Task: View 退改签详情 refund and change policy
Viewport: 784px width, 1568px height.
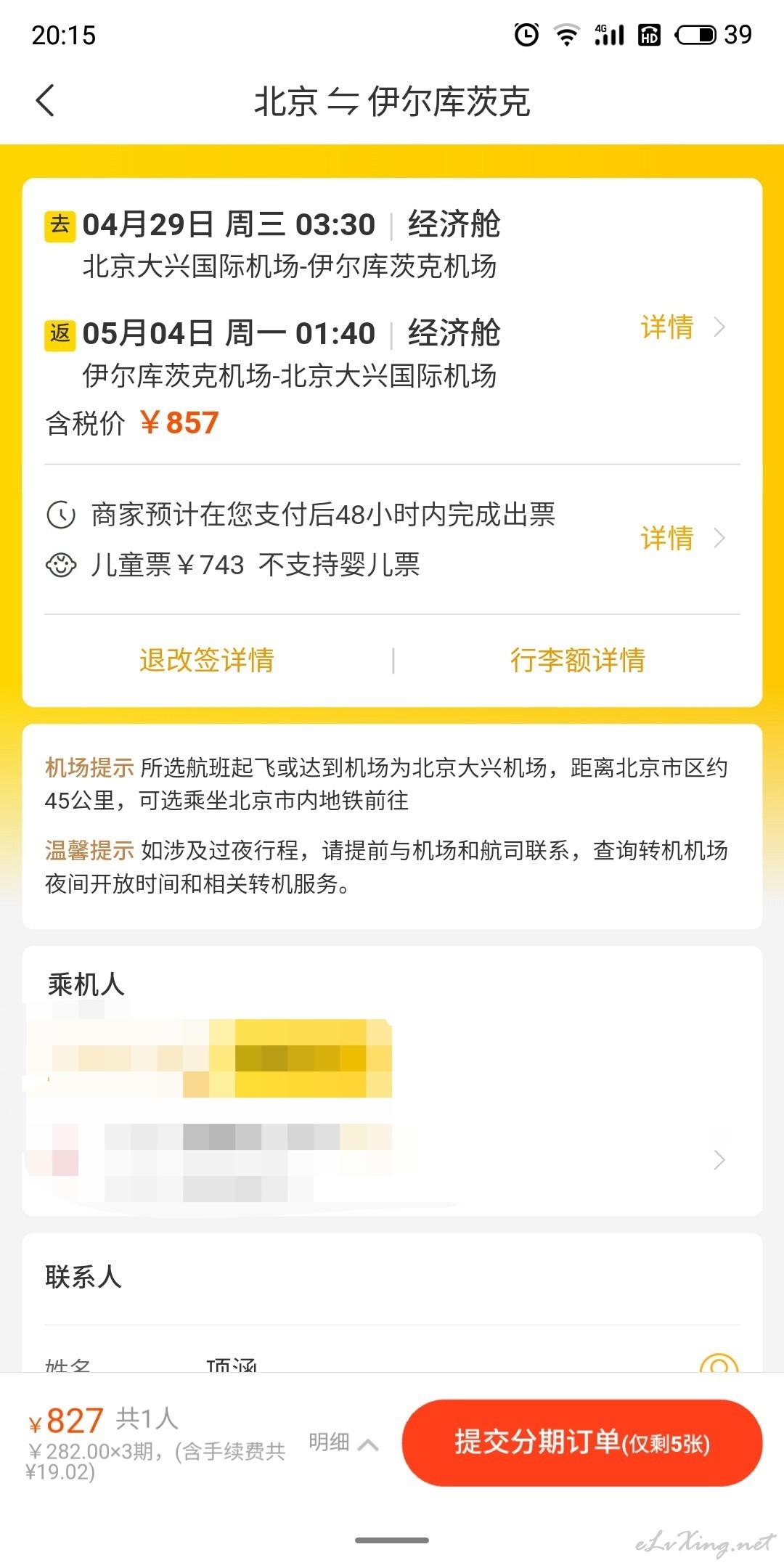Action: pyautogui.click(x=207, y=660)
